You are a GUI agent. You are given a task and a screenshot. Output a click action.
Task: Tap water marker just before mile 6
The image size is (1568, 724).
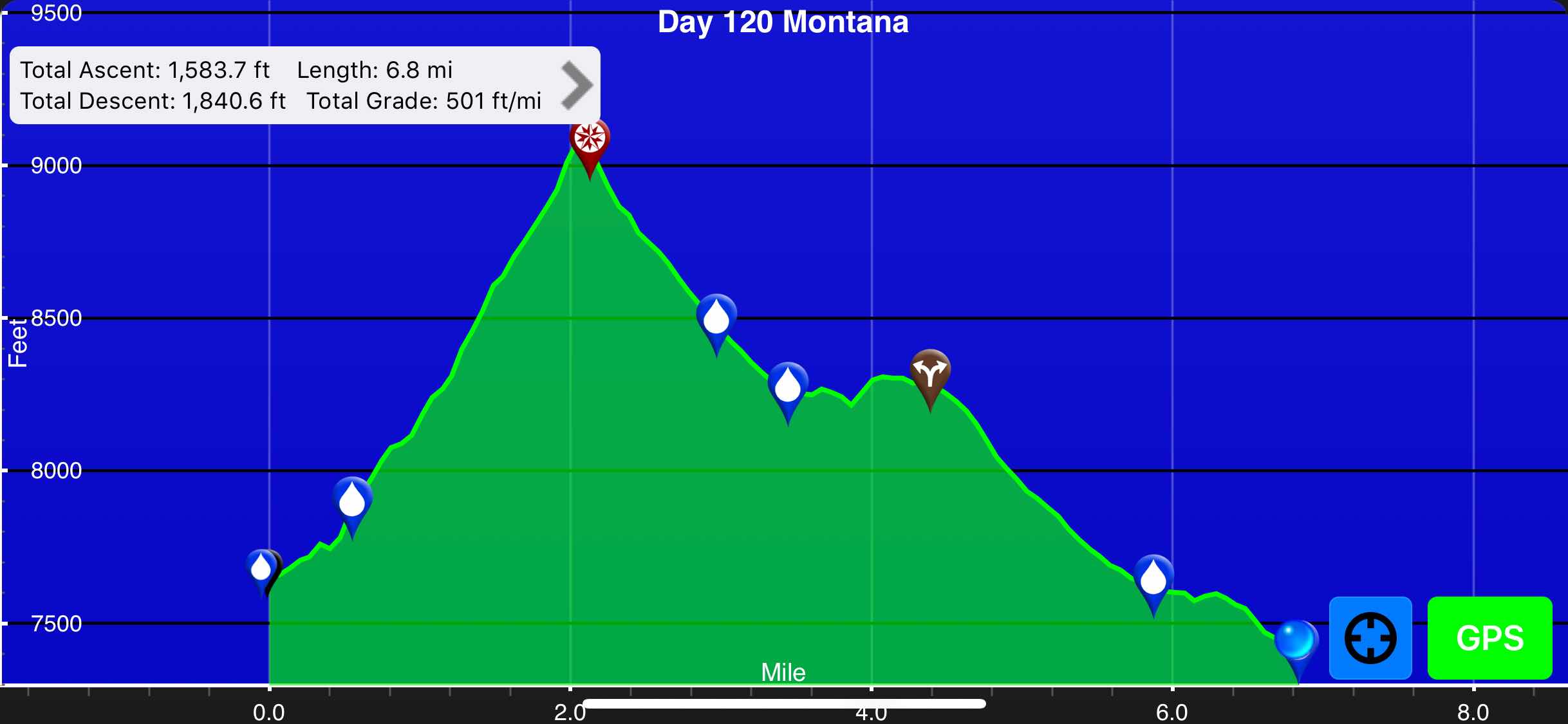pyautogui.click(x=1153, y=579)
